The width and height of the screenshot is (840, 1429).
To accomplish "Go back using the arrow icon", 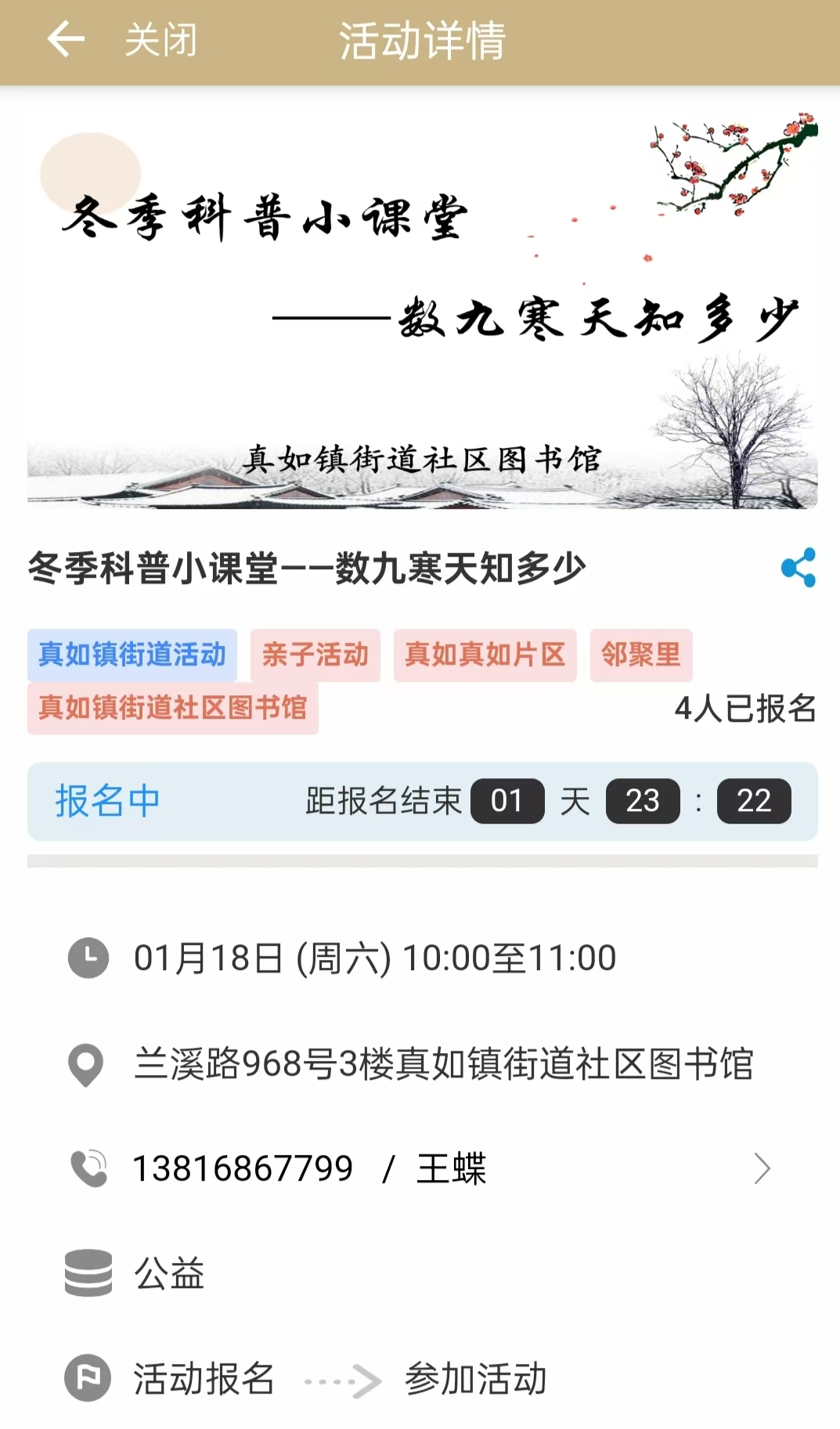I will (66, 40).
